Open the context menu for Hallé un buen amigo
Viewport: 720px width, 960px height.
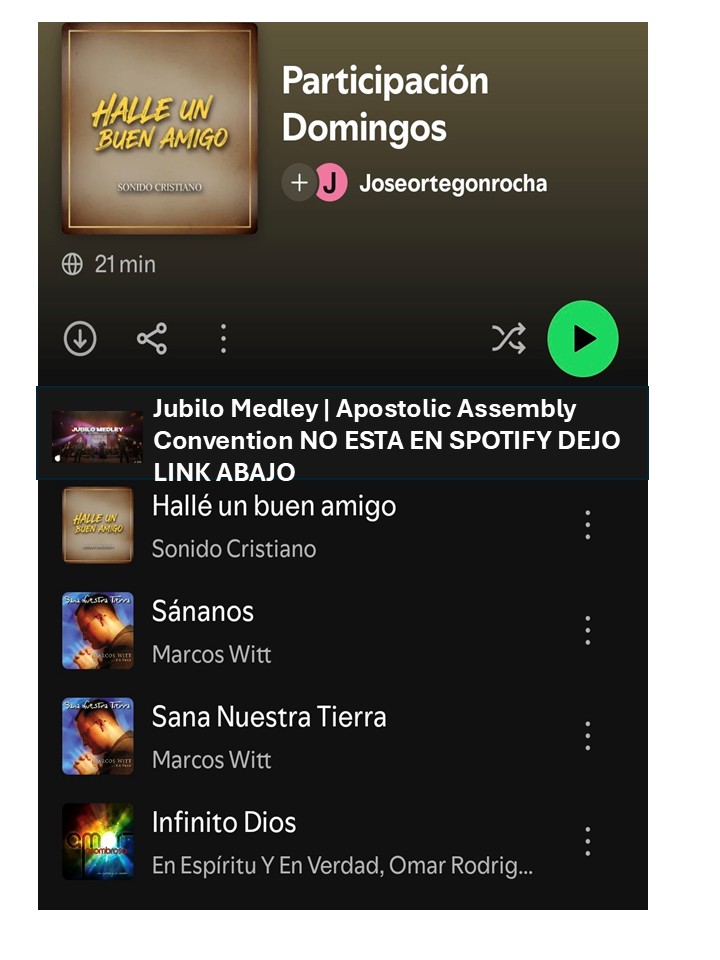click(x=587, y=524)
